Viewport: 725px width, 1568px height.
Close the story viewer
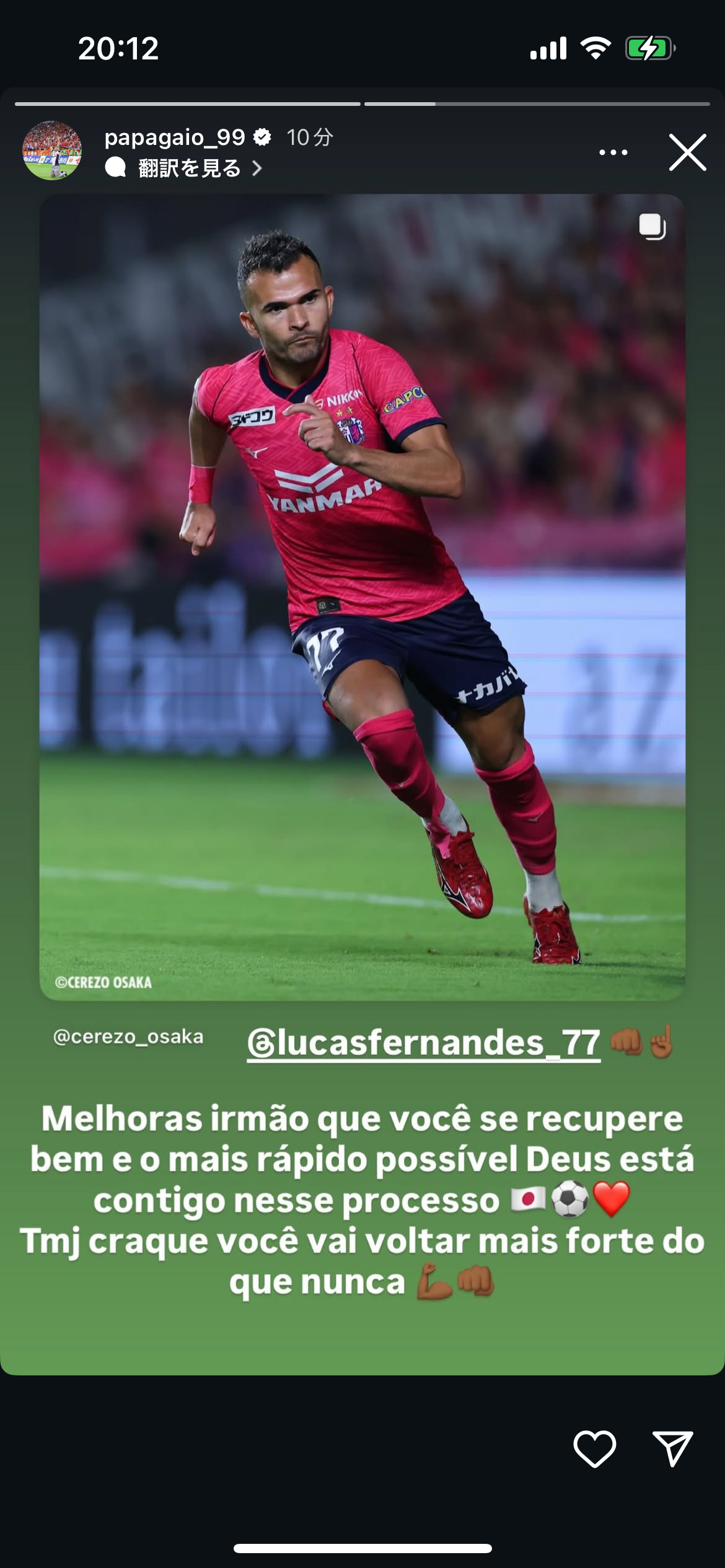(x=687, y=152)
